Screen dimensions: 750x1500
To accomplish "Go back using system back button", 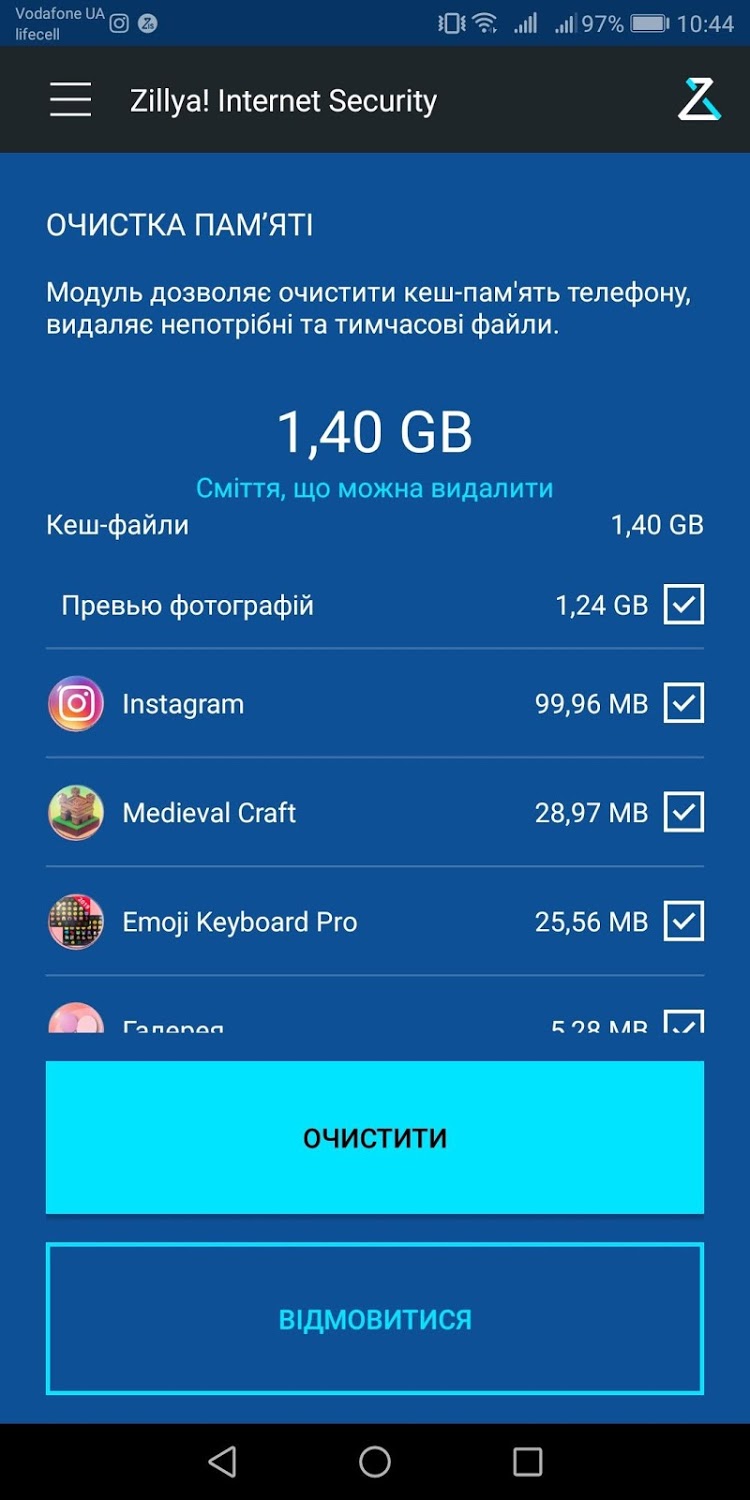I will 222,1461.
